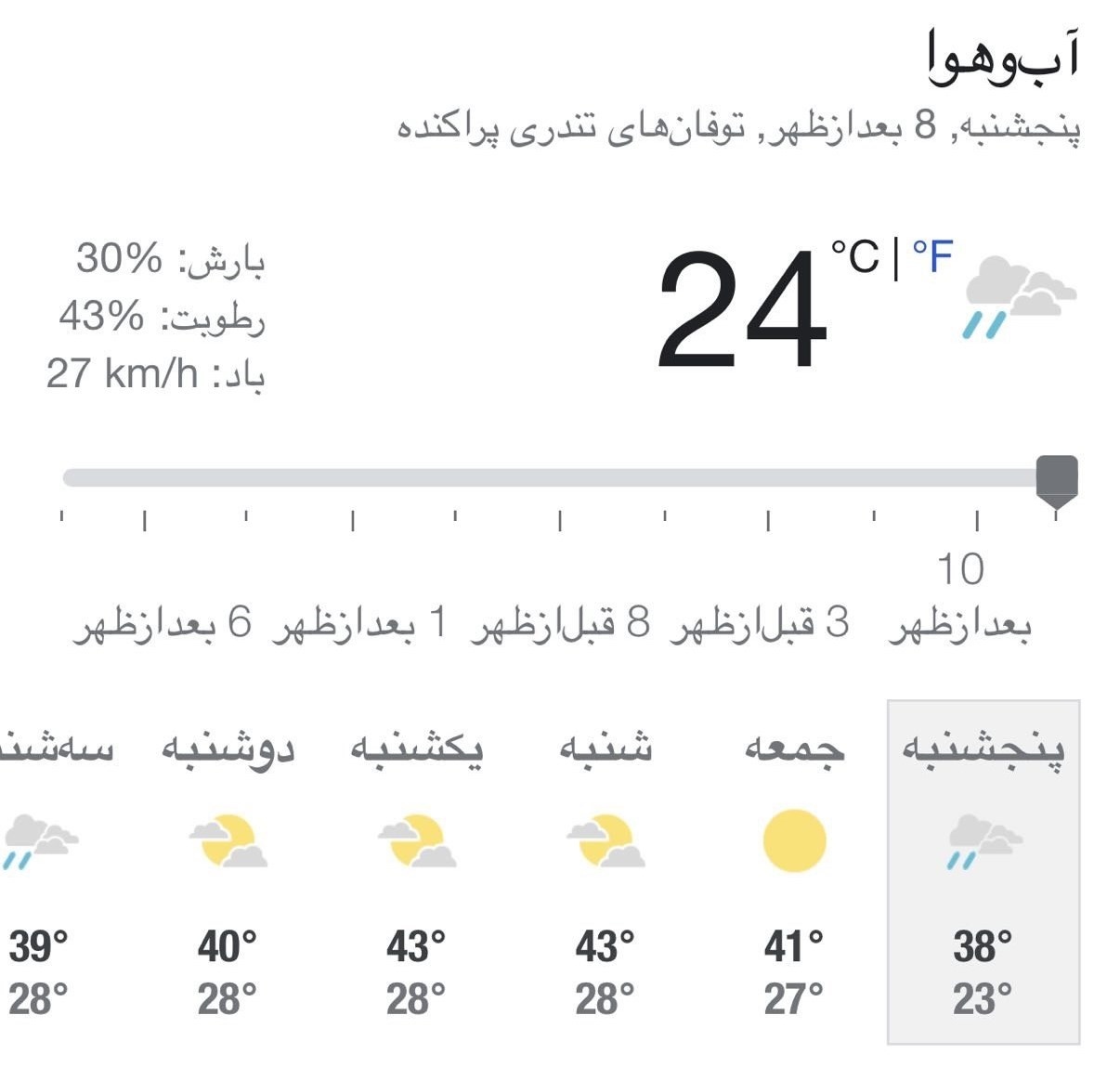Select جمعه (Friday) forecast
This screenshot has width=1120, height=1067.
794,871
